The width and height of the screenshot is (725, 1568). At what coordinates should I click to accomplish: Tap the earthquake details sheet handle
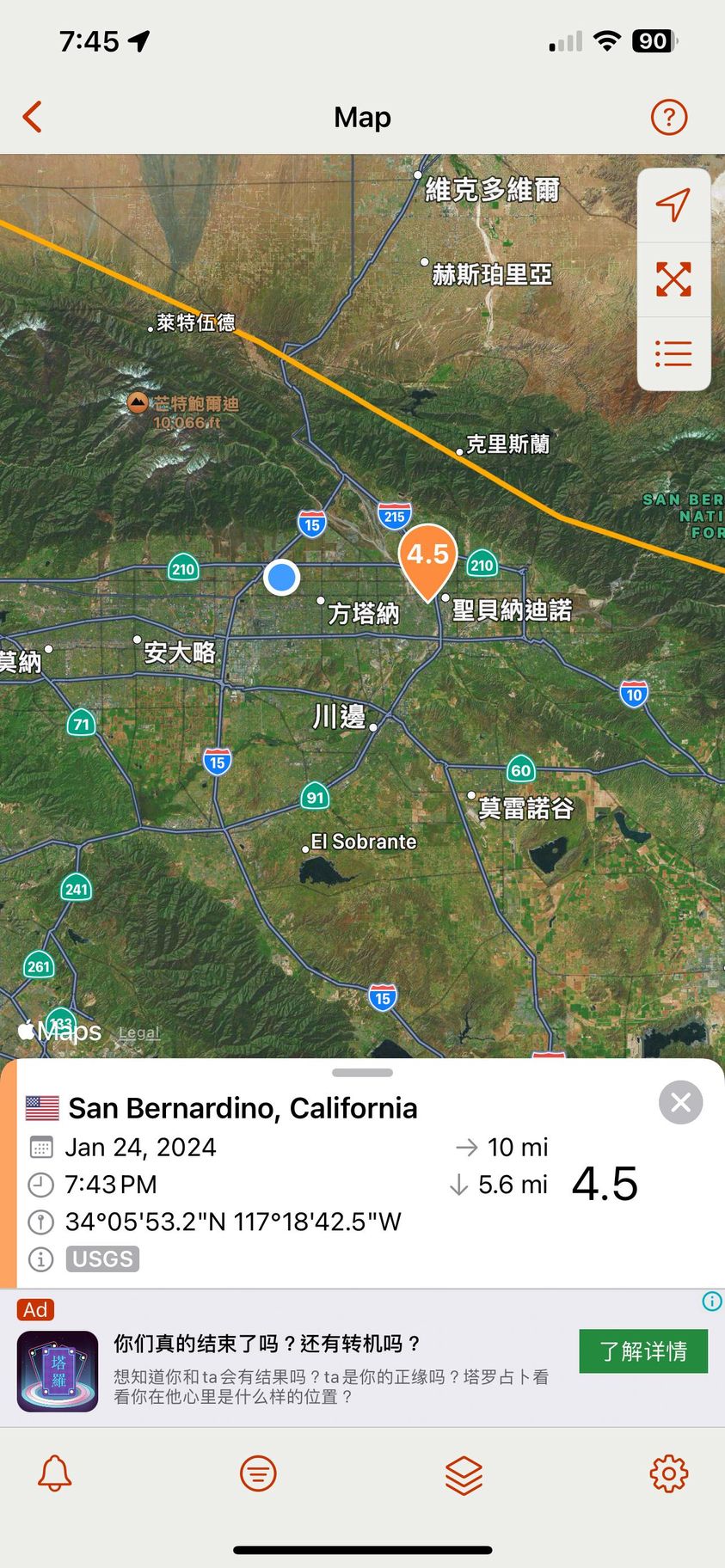tap(362, 1073)
